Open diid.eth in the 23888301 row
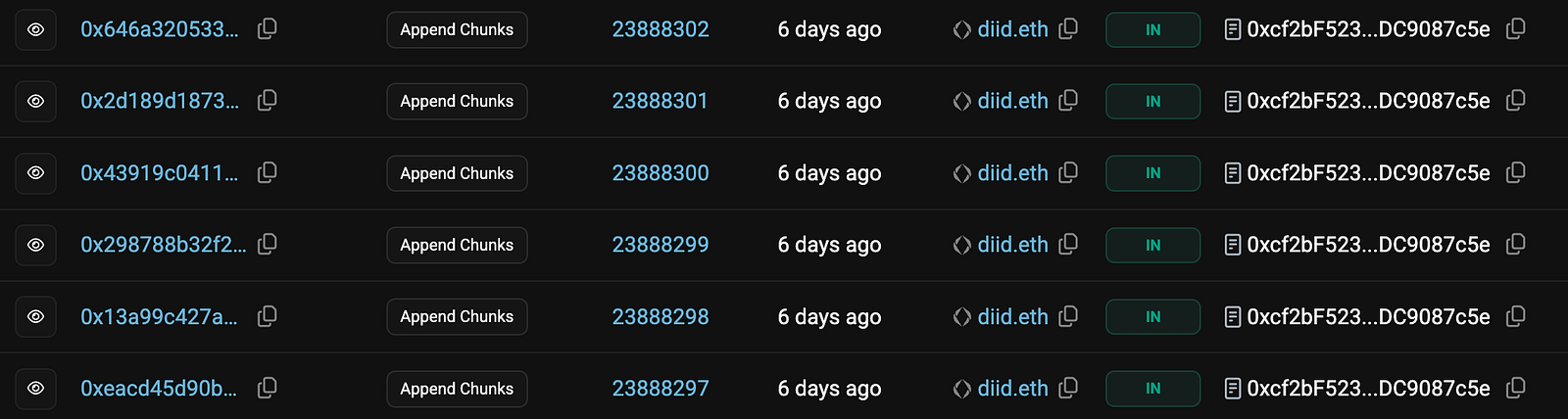 tap(1012, 101)
